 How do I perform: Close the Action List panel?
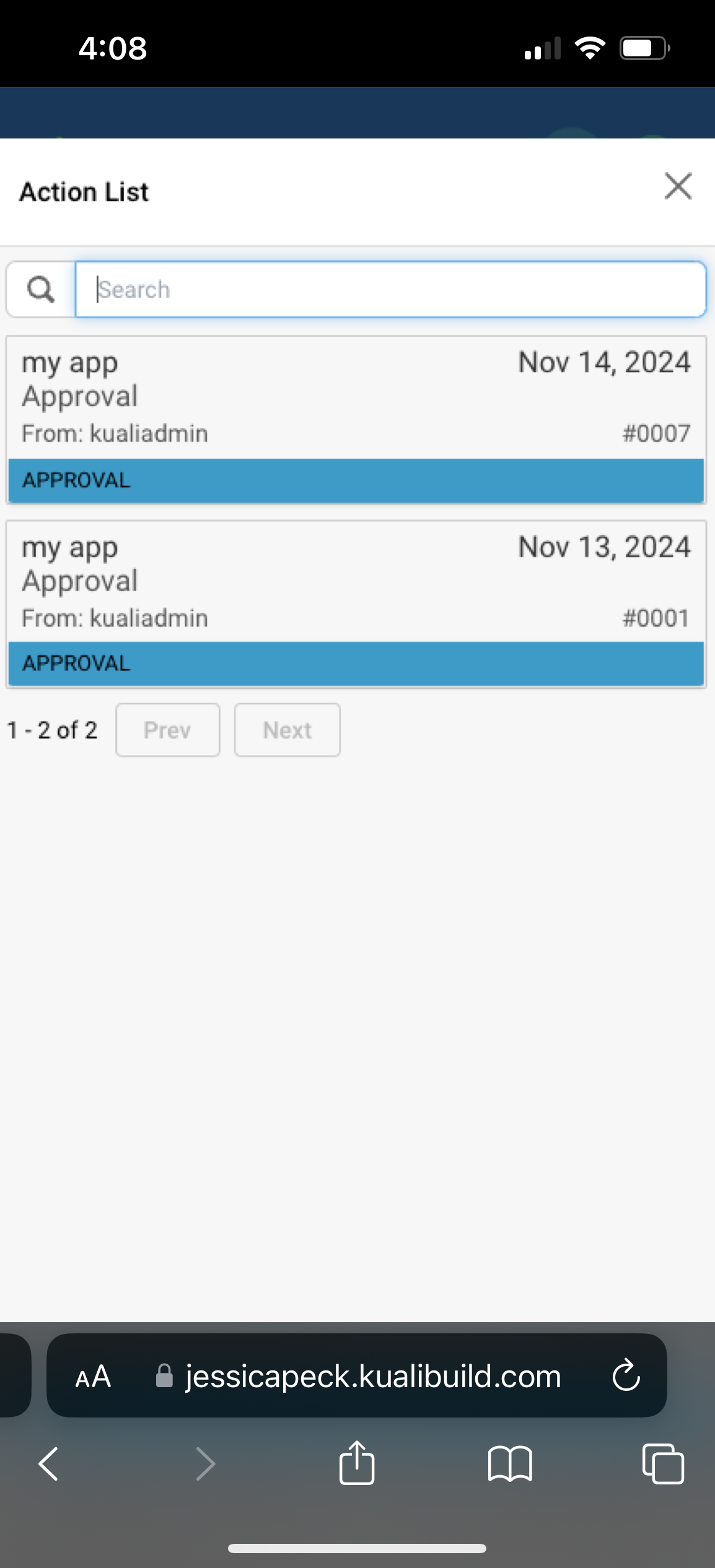(677, 186)
